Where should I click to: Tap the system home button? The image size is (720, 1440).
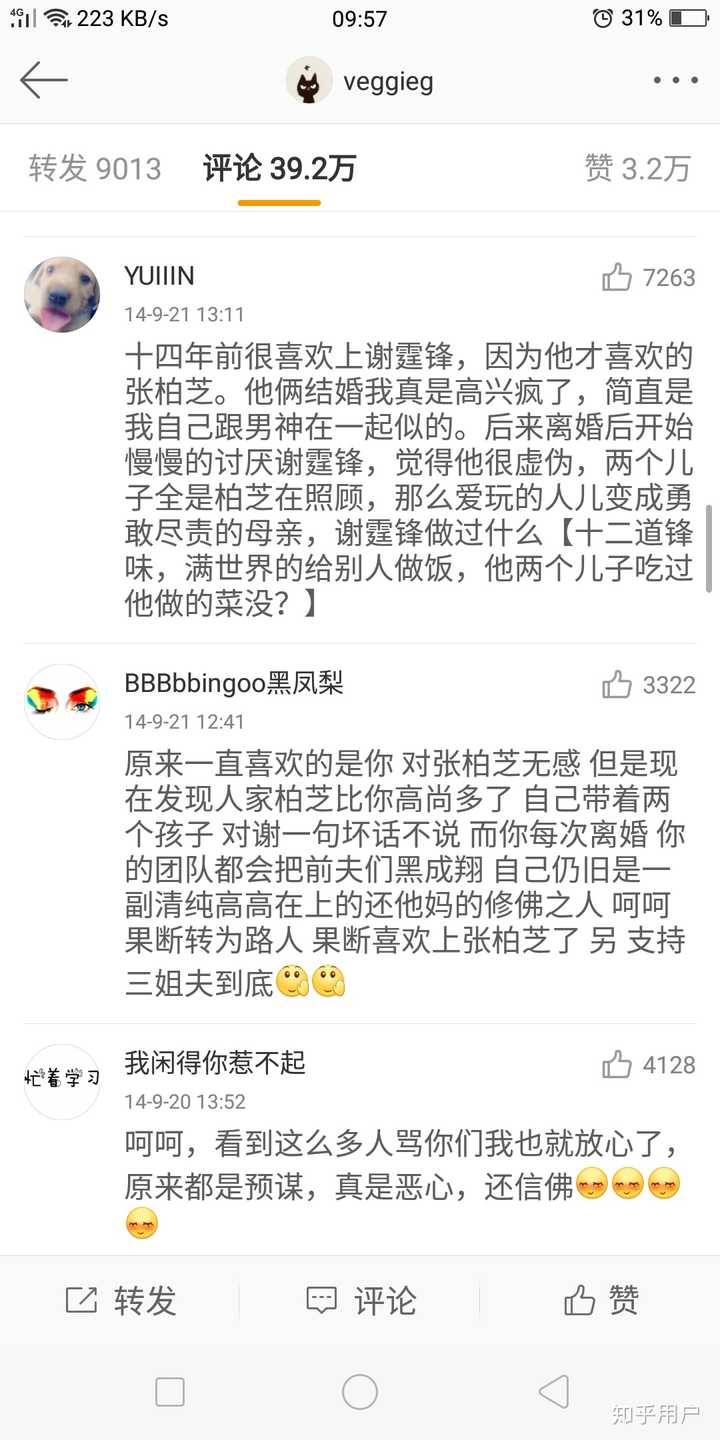click(360, 1391)
